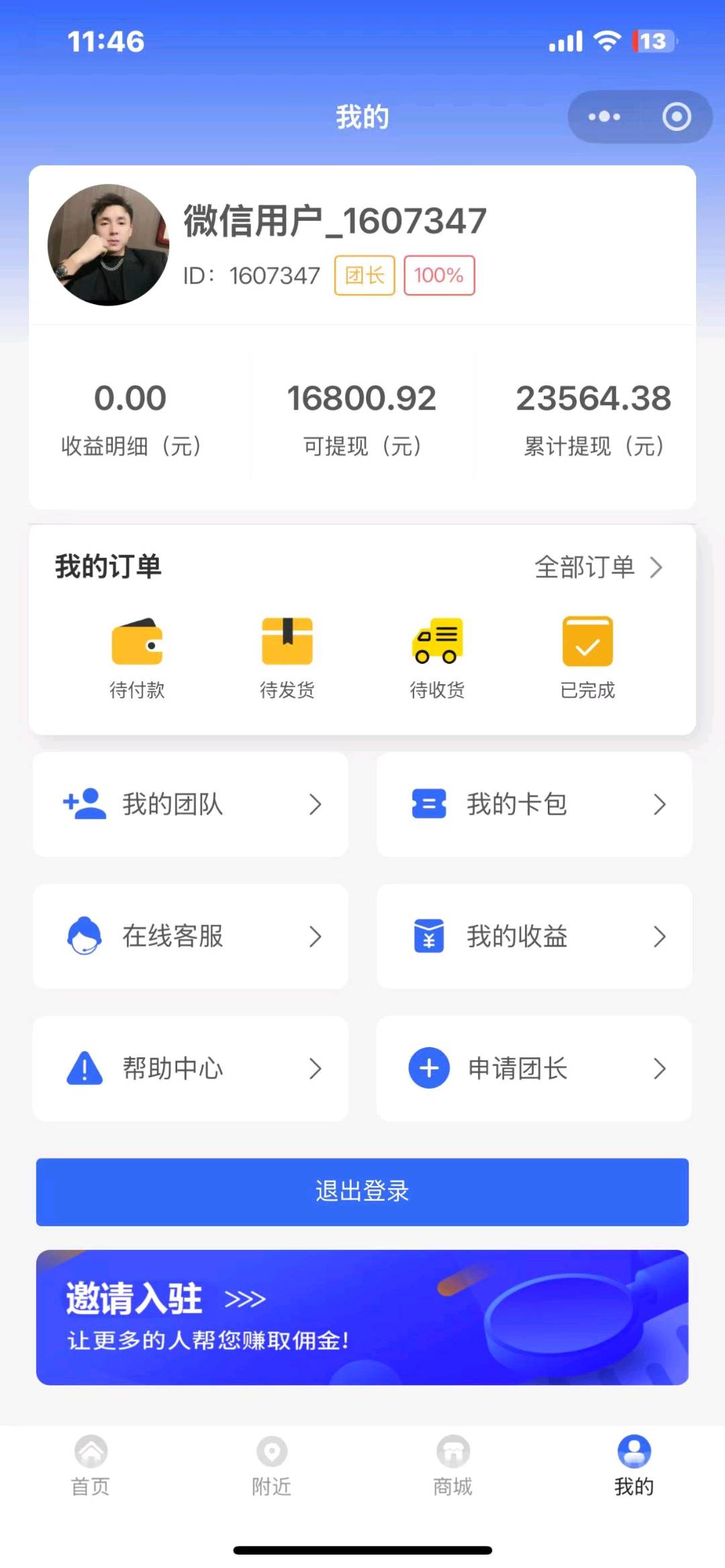725x1568 pixels.
Task: Contact 在线客服
Action: tap(191, 936)
